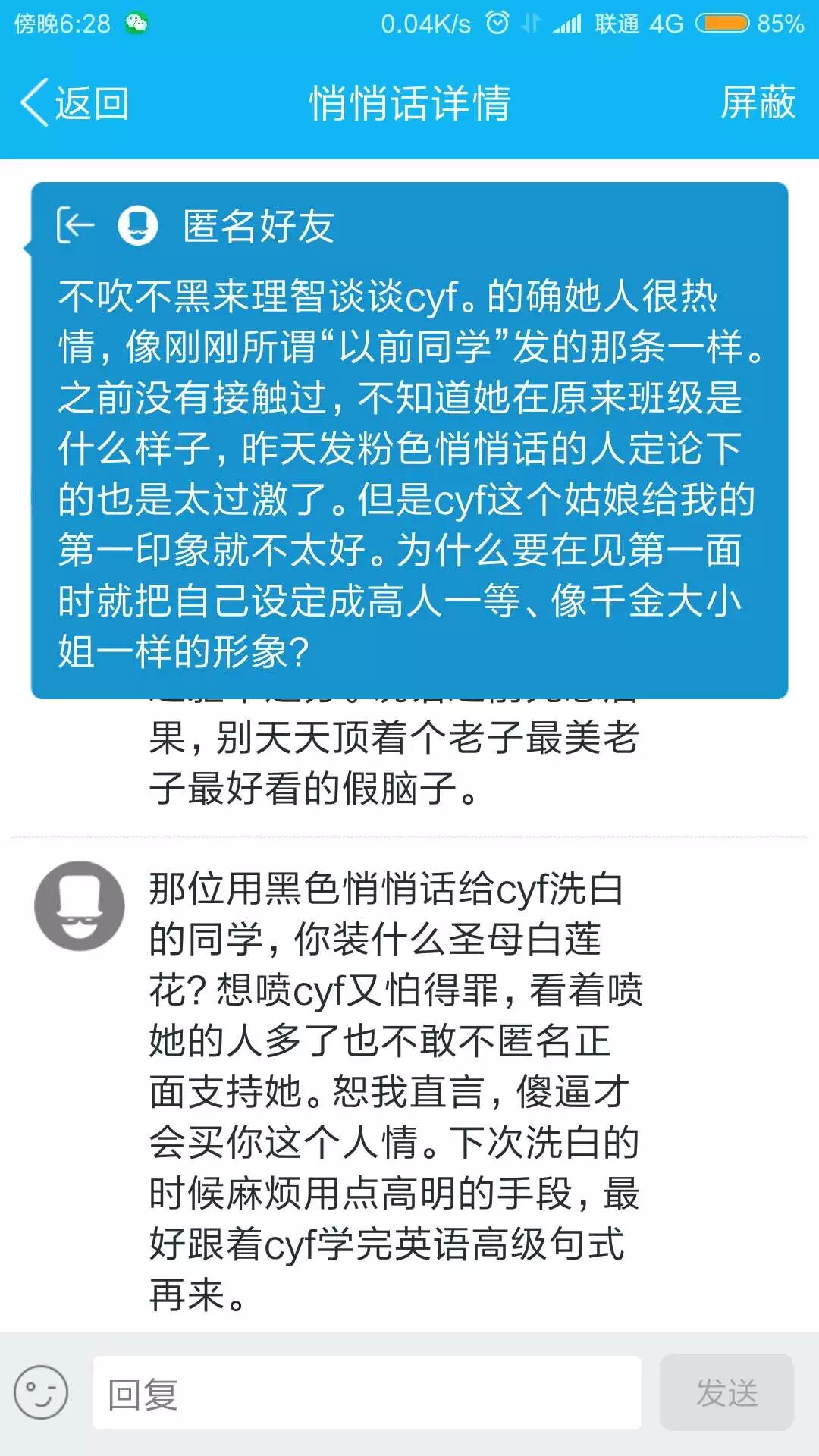This screenshot has width=819, height=1456.
Task: Open the anonymous avatar beside the cyf洗白 reply
Action: tap(80, 905)
